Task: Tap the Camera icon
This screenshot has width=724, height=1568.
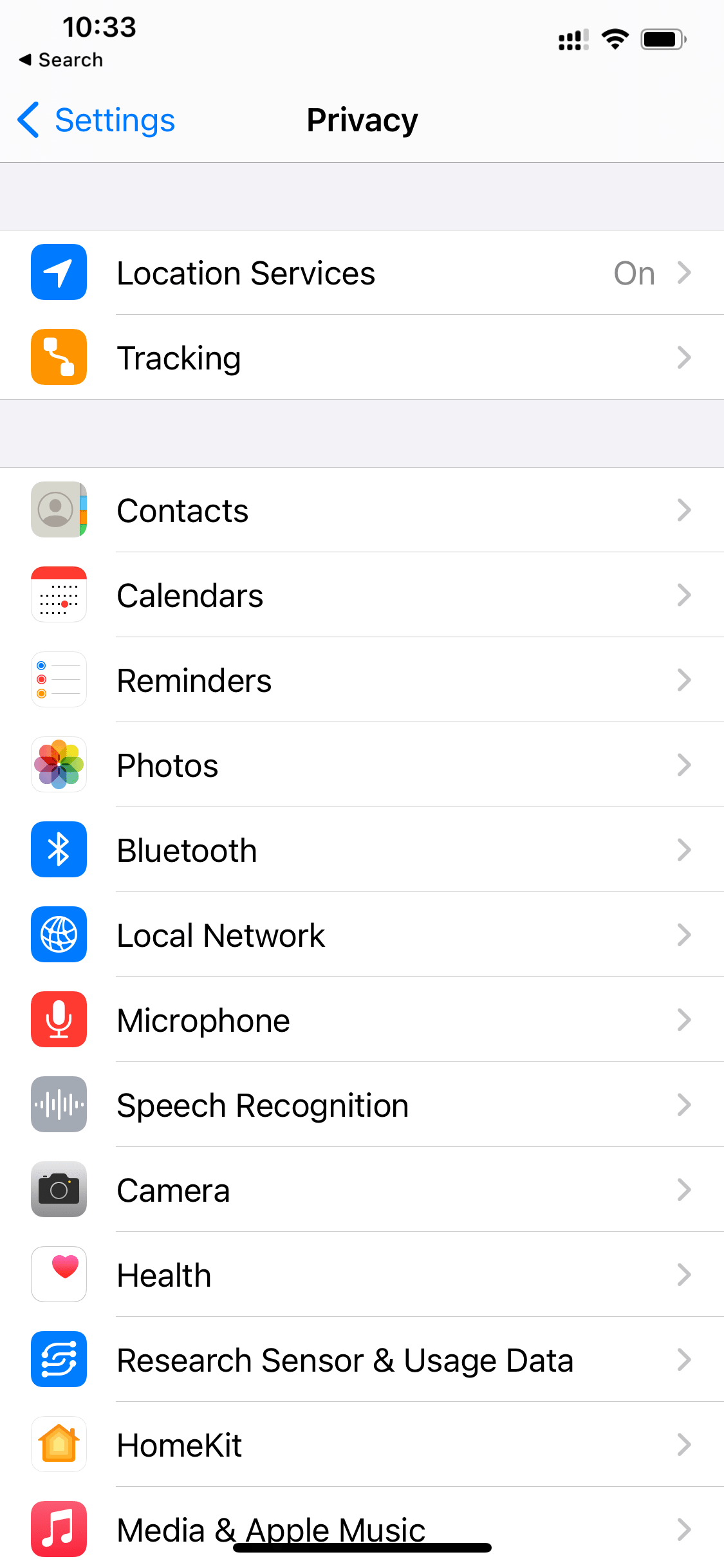Action: [59, 1190]
